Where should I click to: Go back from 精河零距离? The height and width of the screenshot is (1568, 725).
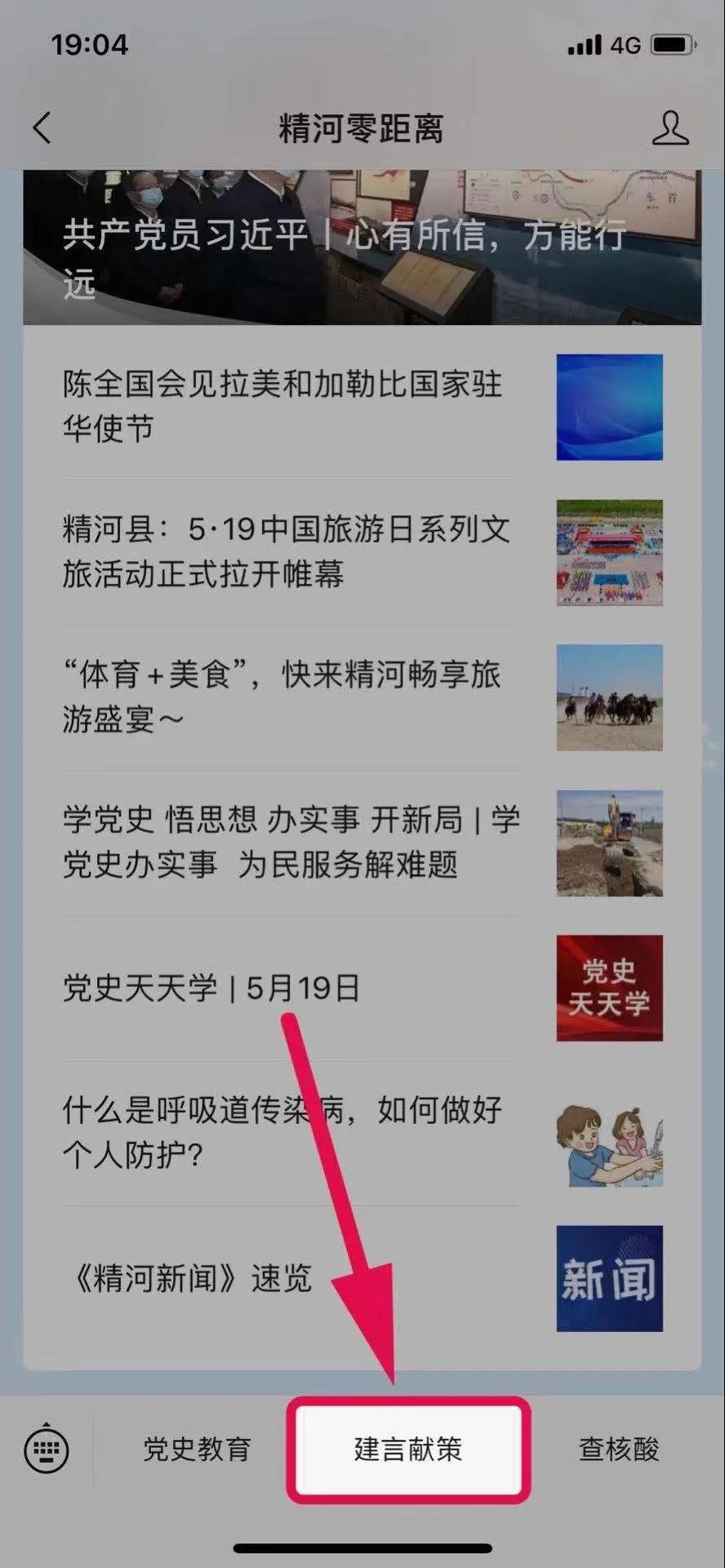coord(42,128)
